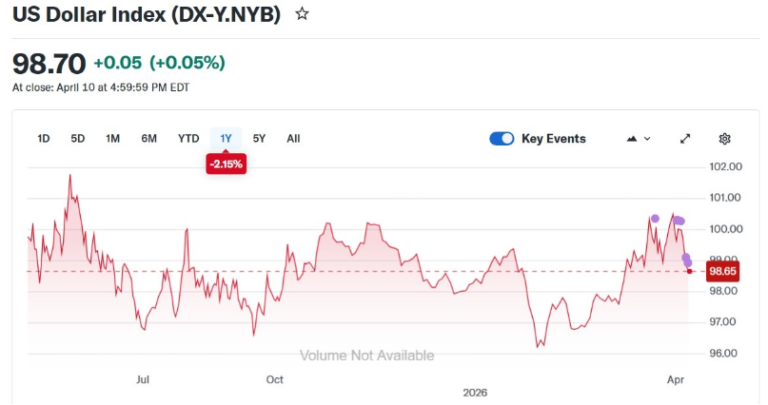Viewport: 768px width, 405px height.
Task: Switch chart to 5D range
Action: [x=78, y=139]
